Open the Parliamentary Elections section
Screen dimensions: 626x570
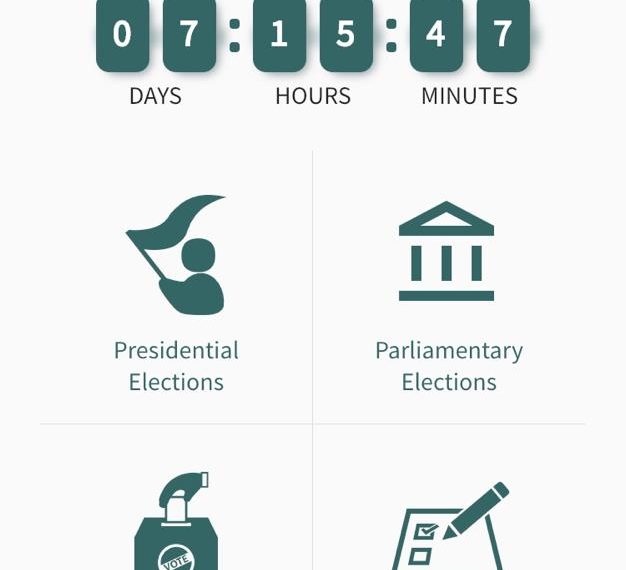coord(448,290)
